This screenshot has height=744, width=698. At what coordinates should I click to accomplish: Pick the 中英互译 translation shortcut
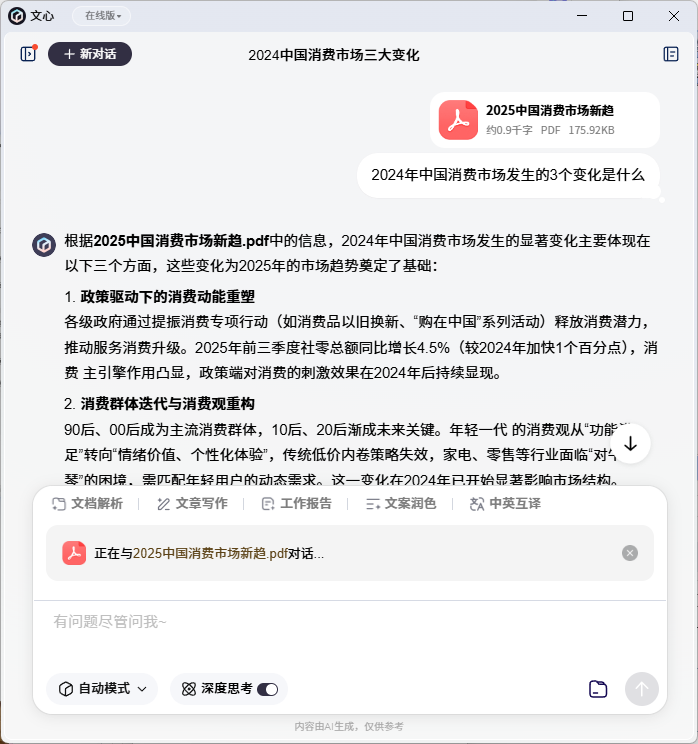pyautogui.click(x=505, y=504)
